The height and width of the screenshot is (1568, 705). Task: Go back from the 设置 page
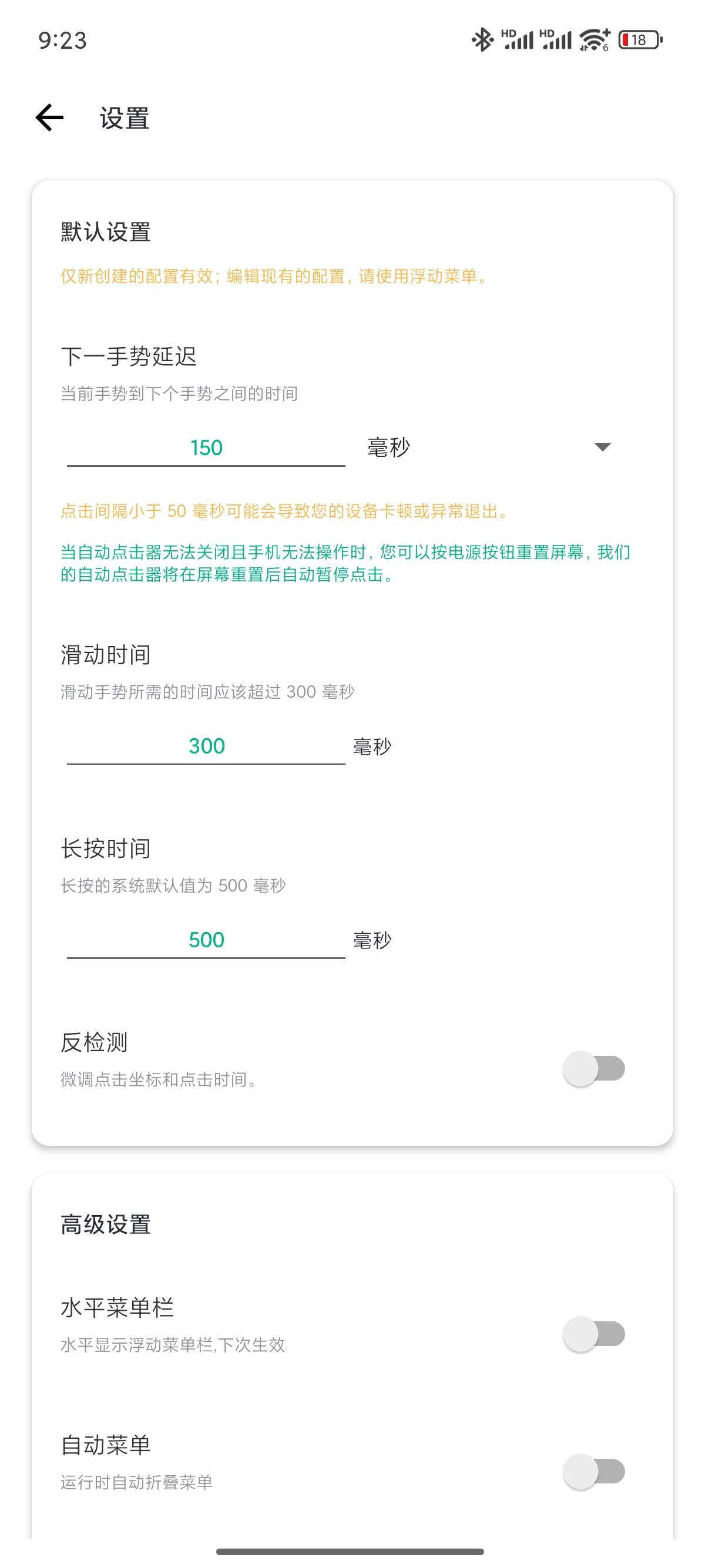click(x=50, y=117)
